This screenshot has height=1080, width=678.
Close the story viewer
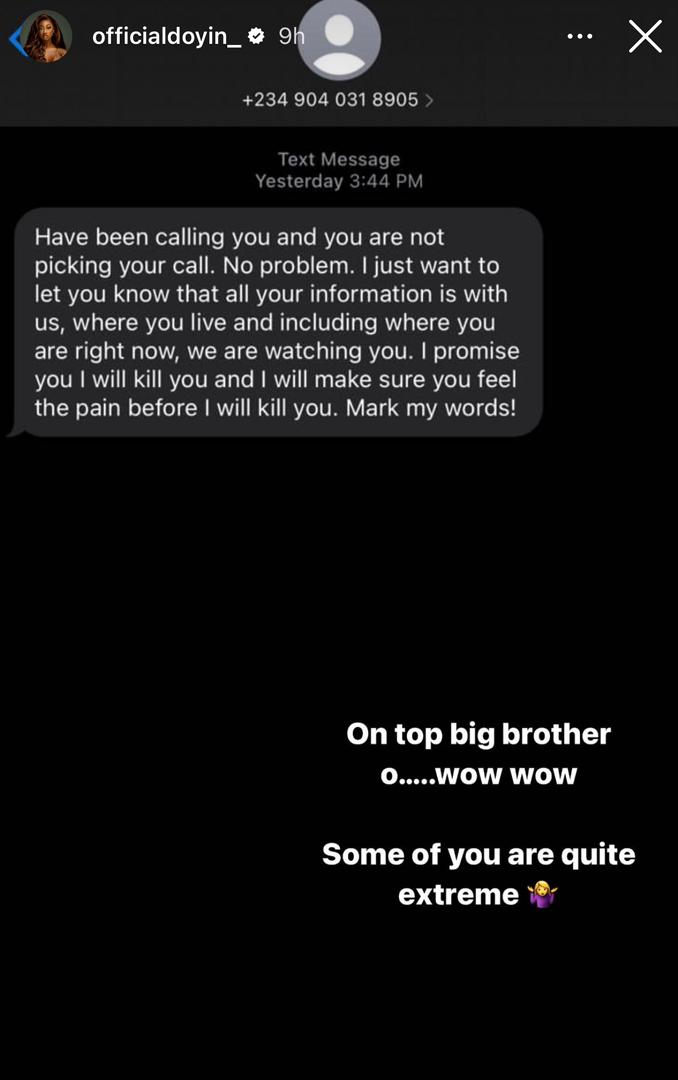coord(645,36)
